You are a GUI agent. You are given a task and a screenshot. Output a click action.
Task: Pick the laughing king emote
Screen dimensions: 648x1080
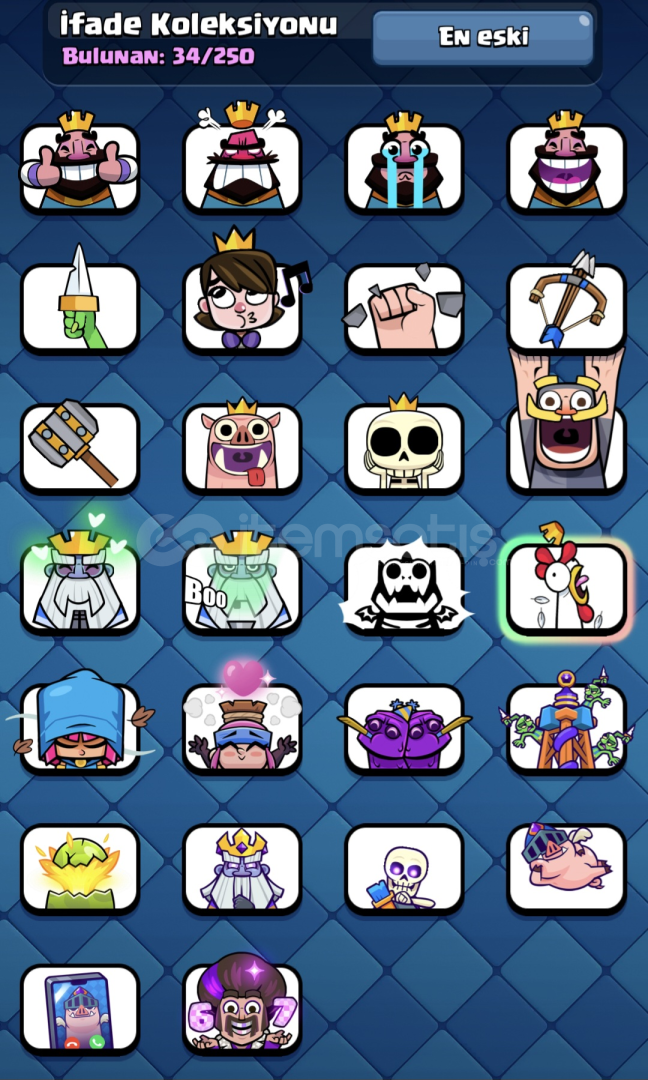(566, 167)
